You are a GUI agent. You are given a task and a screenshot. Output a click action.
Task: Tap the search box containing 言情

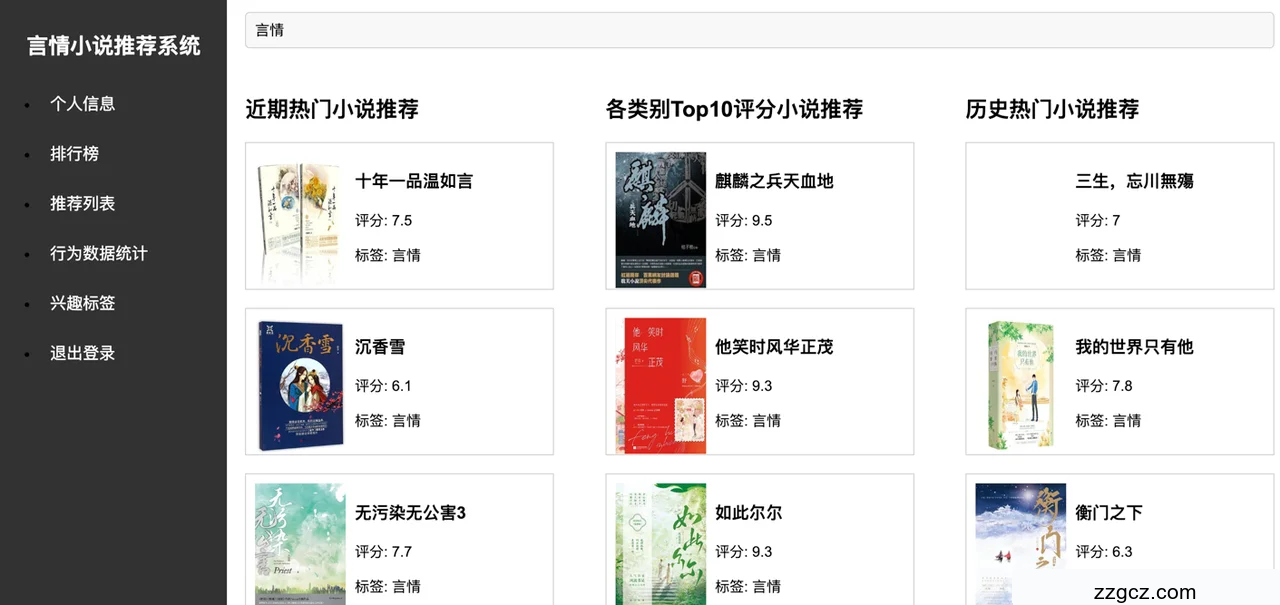point(758,30)
